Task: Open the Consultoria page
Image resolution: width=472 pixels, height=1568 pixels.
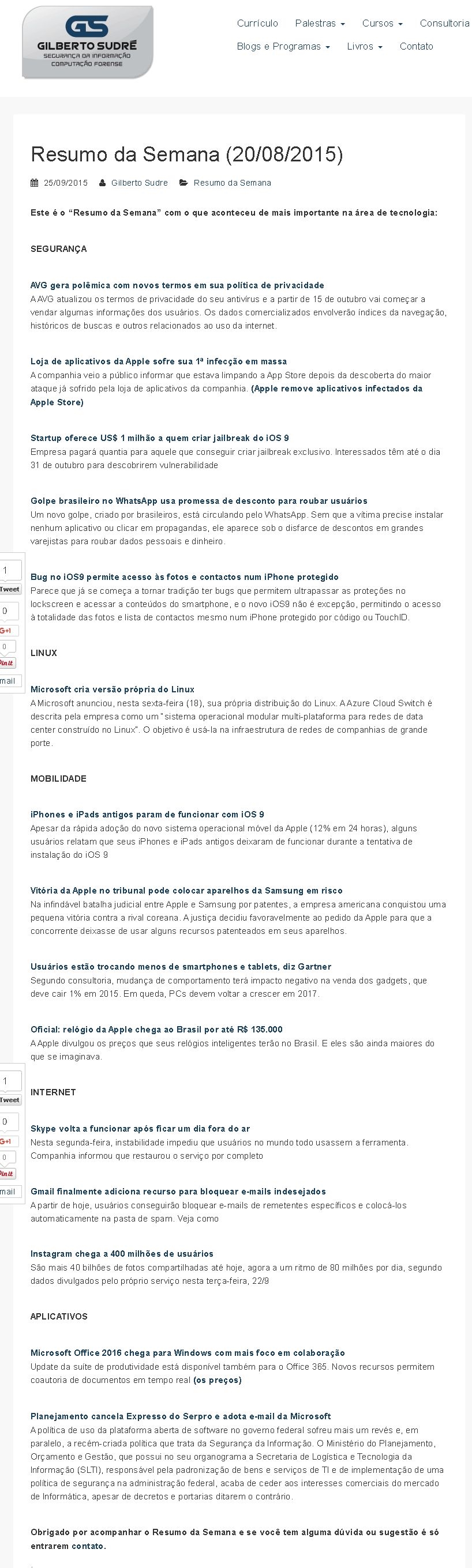Action: point(445,23)
